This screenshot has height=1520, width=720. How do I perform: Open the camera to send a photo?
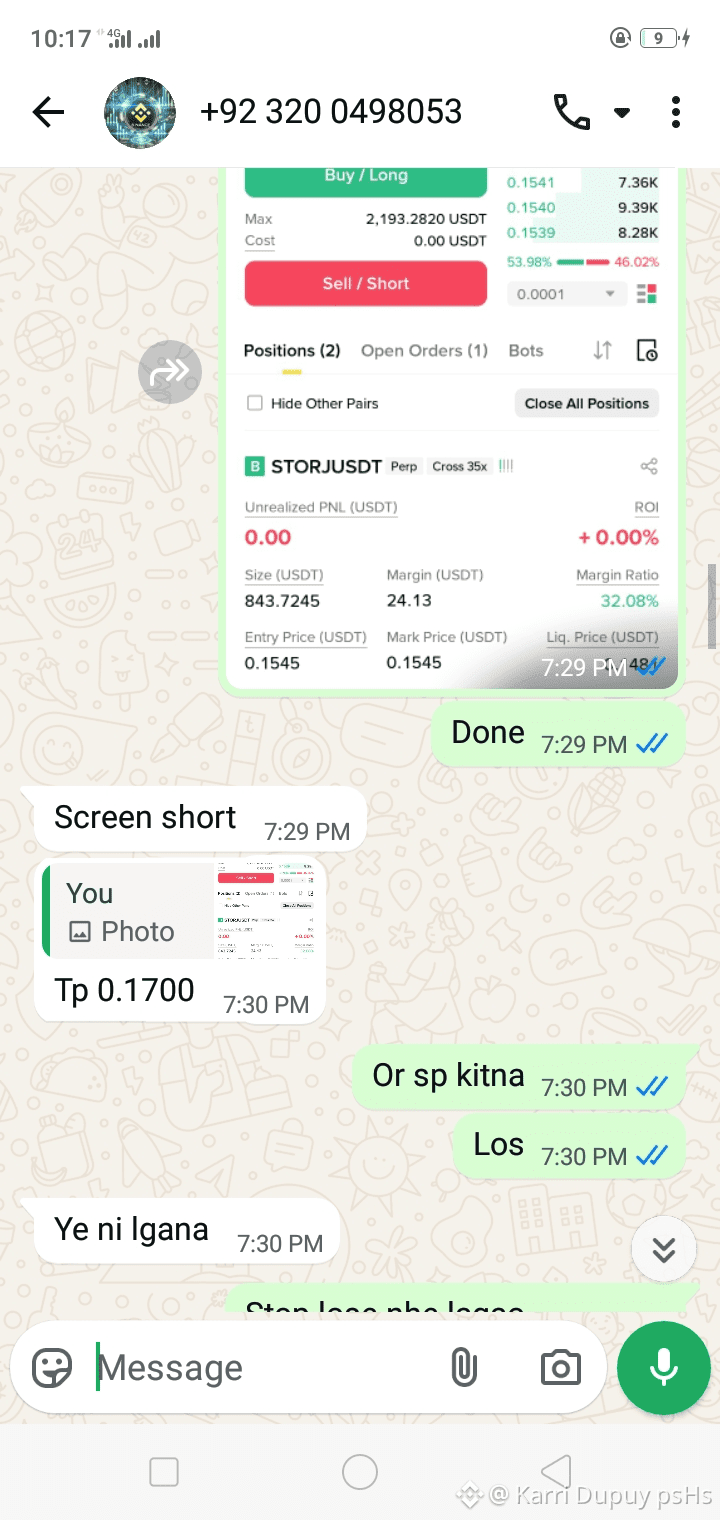560,1367
